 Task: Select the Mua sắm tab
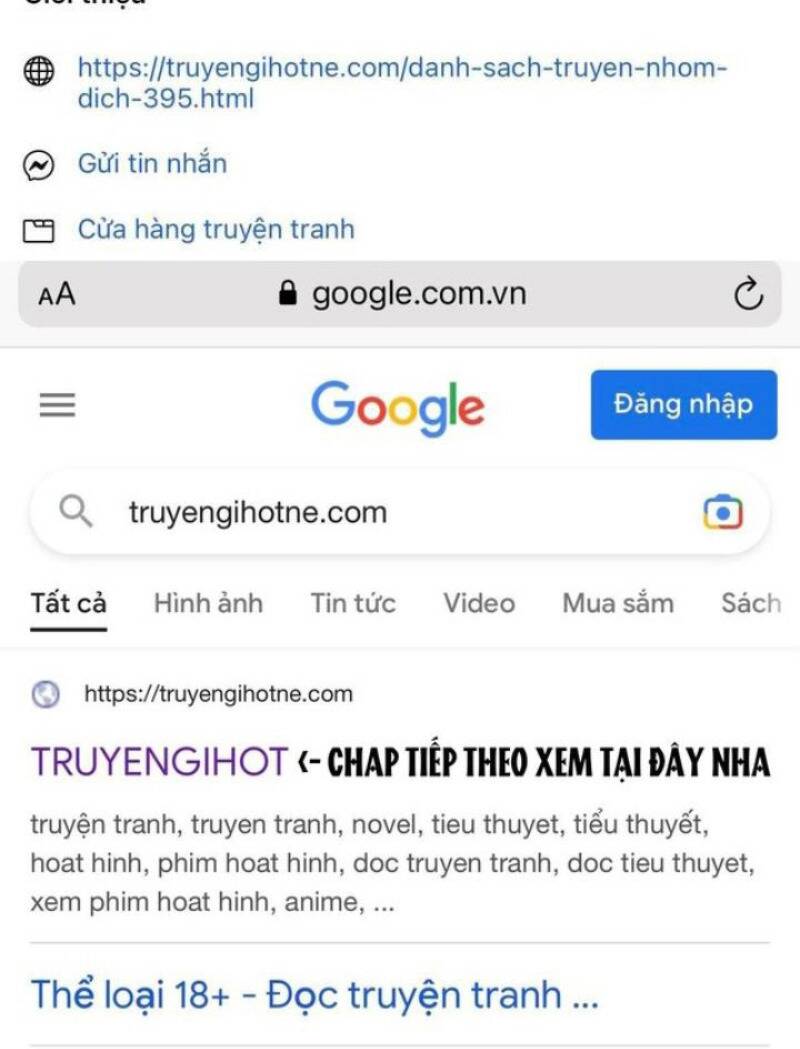pyautogui.click(x=619, y=603)
